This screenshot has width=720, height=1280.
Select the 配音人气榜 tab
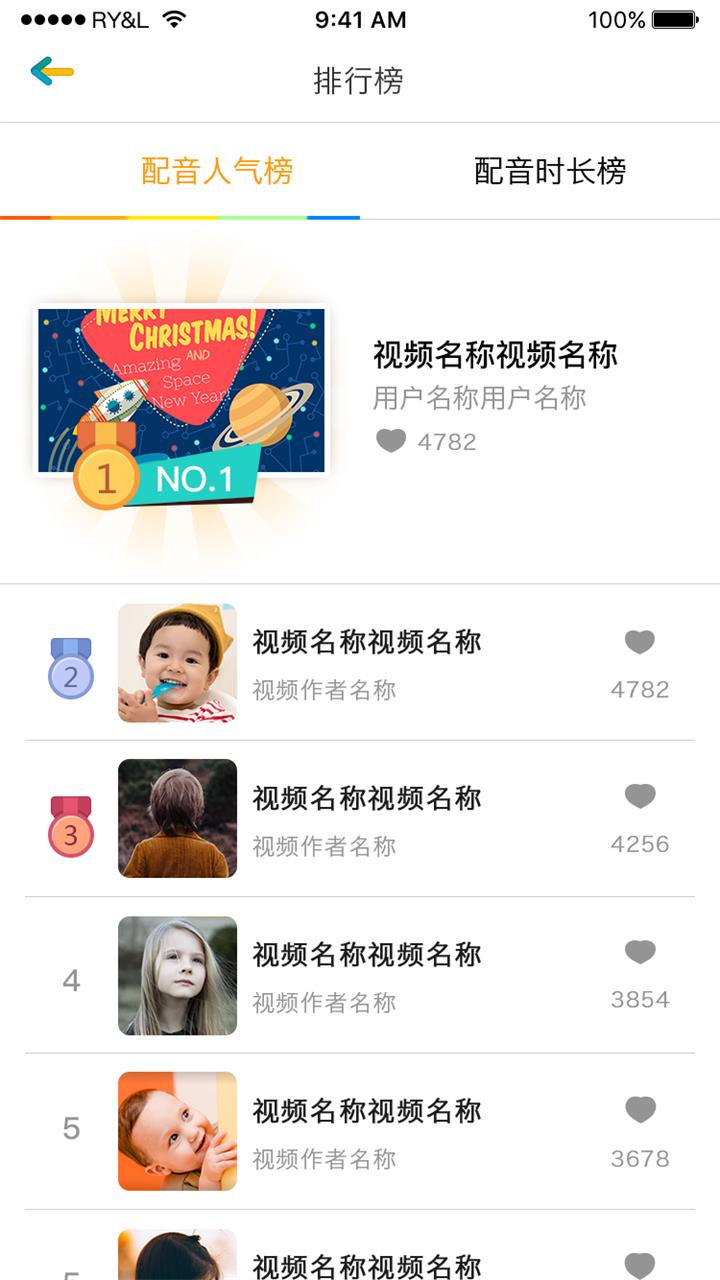point(217,171)
